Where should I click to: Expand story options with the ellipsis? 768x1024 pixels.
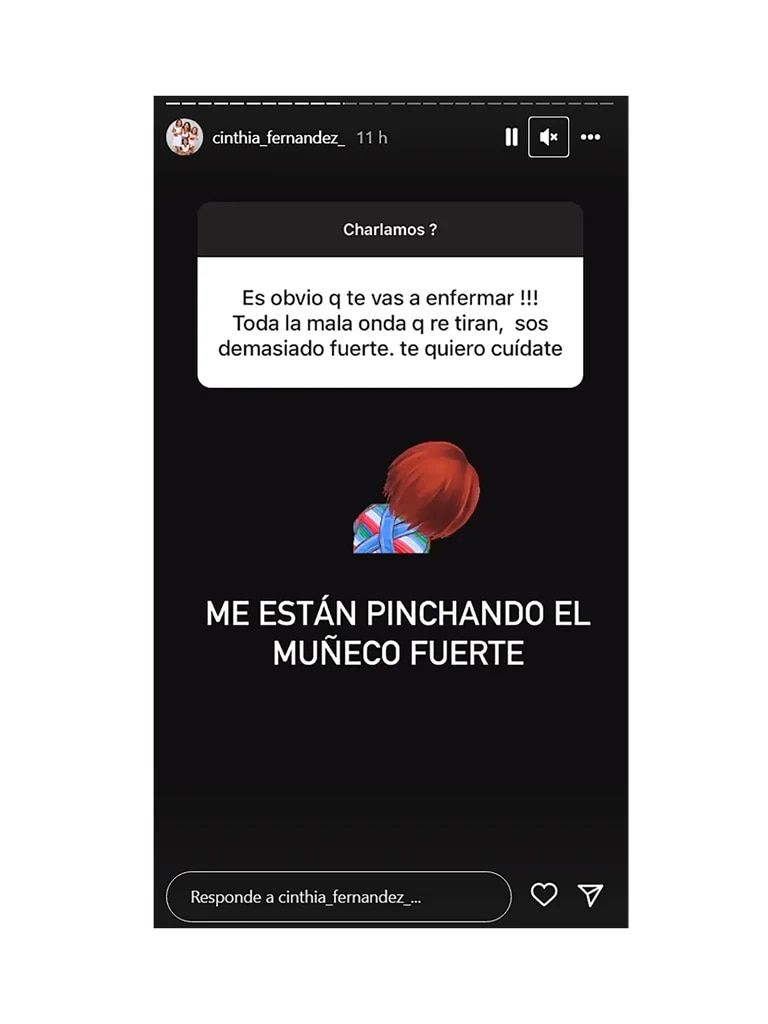click(591, 137)
